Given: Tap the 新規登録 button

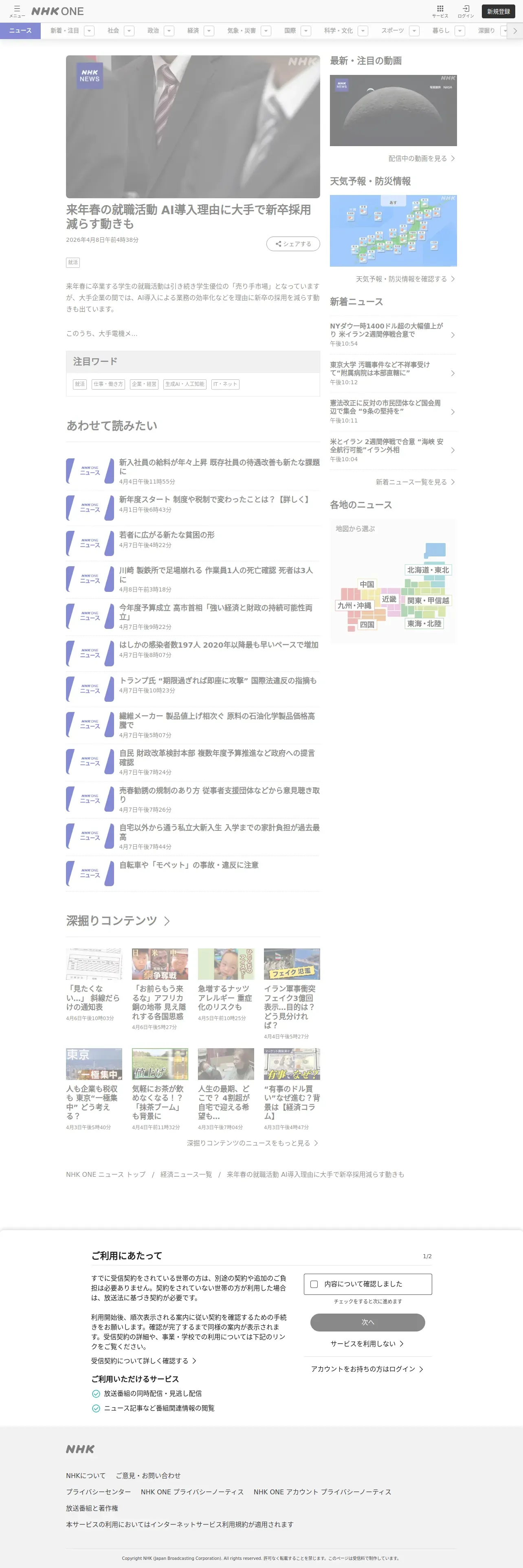Looking at the screenshot, I should (498, 11).
